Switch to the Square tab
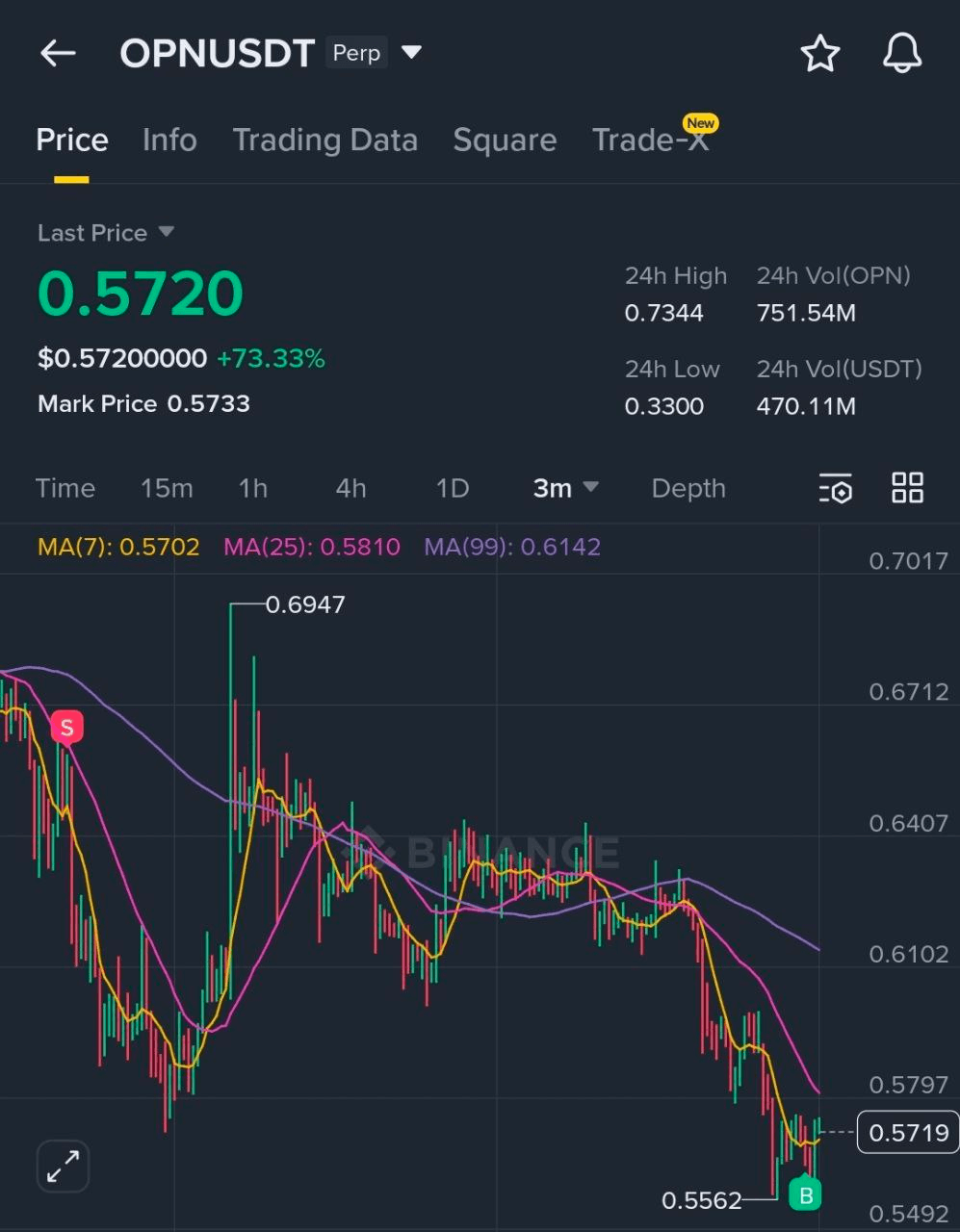Screen dimensions: 960x1232 tap(505, 141)
